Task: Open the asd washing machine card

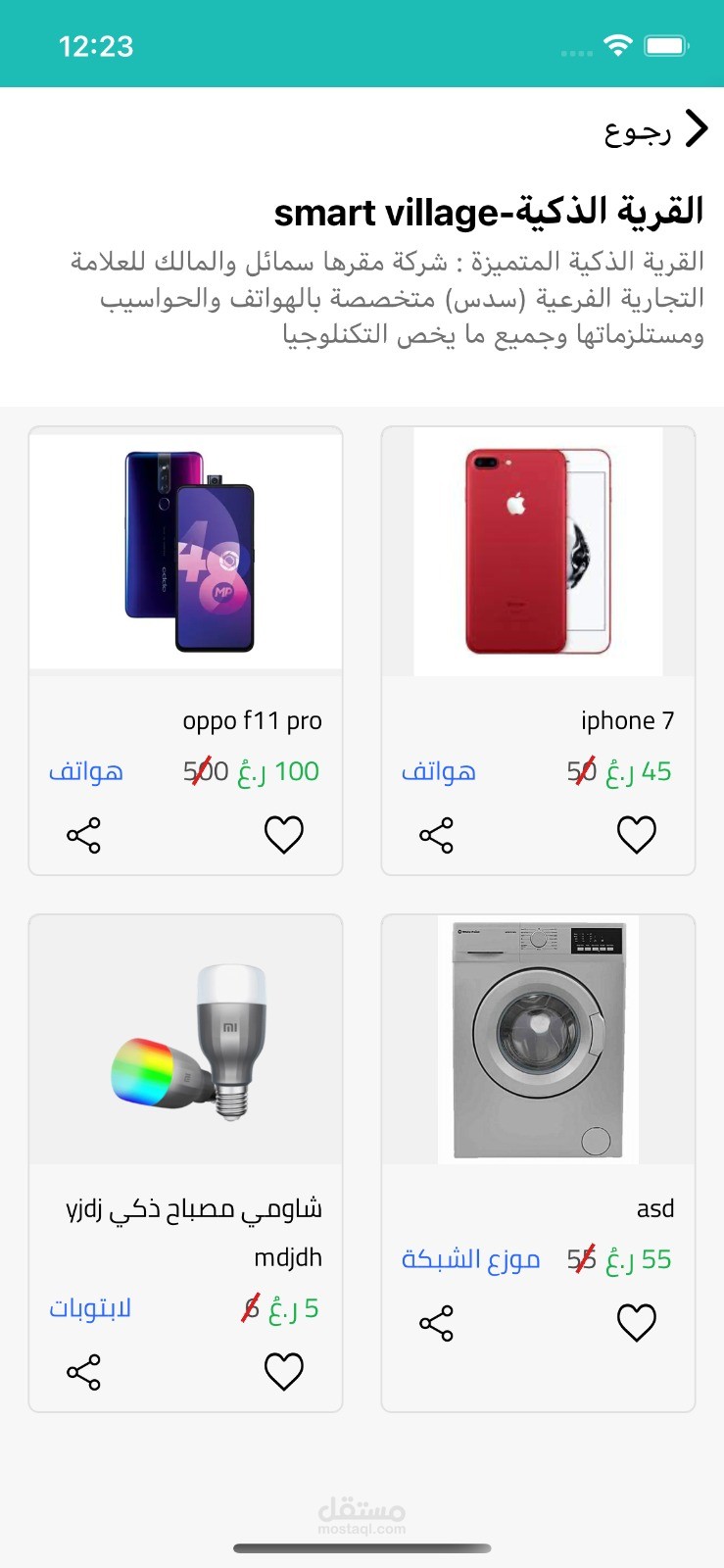Action: (x=538, y=1039)
